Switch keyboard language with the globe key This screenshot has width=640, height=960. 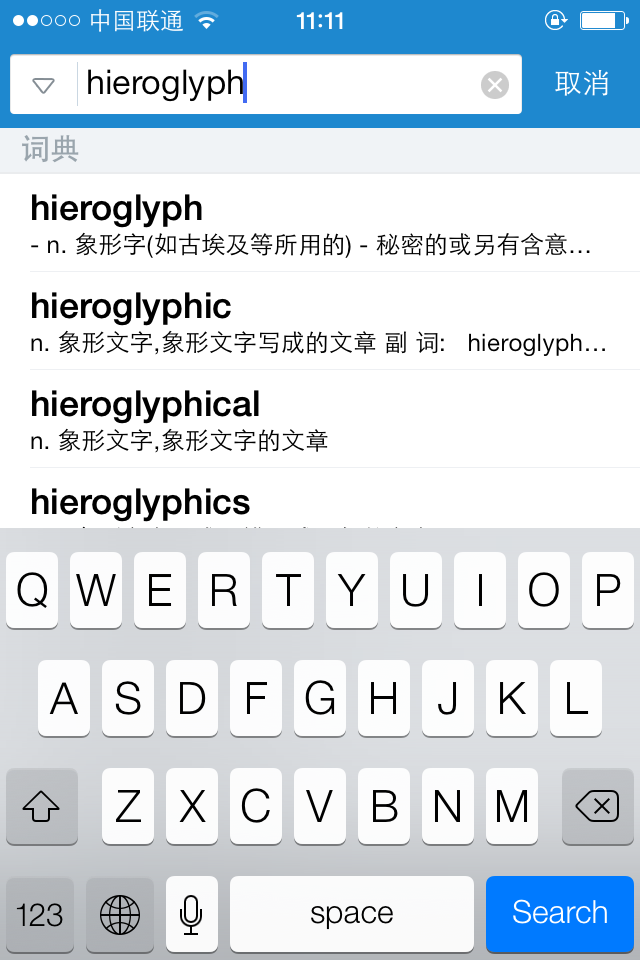pos(120,913)
